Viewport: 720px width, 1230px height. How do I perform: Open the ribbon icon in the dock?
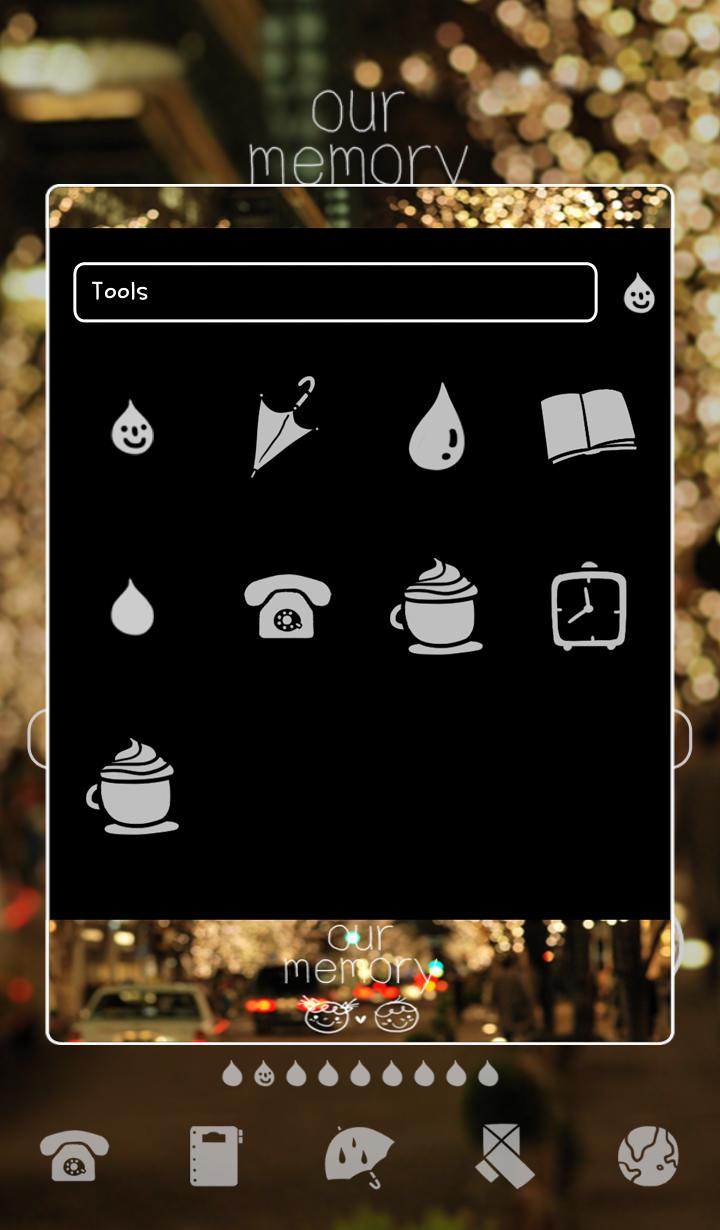504,1157
